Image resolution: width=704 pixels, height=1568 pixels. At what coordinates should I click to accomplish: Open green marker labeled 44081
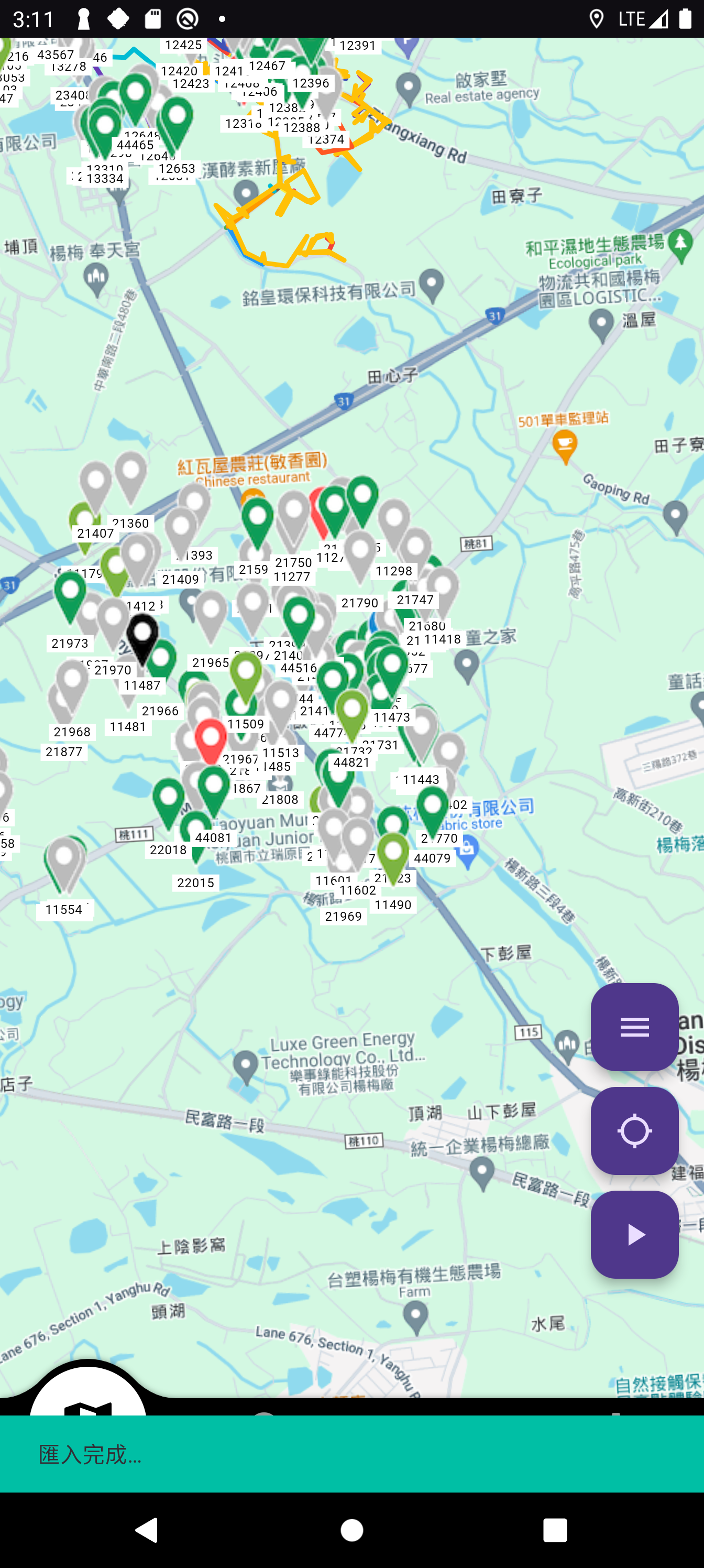coord(213,788)
